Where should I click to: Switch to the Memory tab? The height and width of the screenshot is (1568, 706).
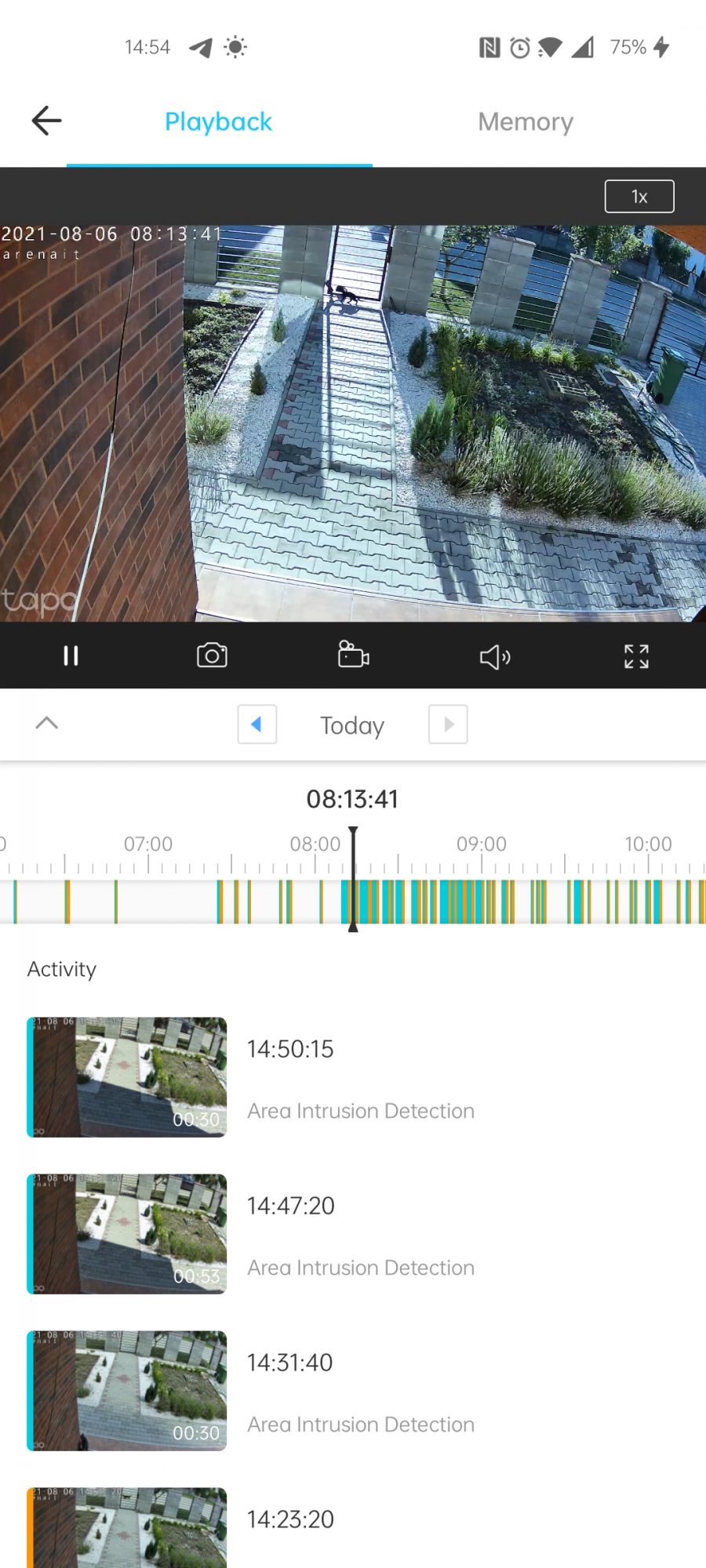click(x=526, y=122)
